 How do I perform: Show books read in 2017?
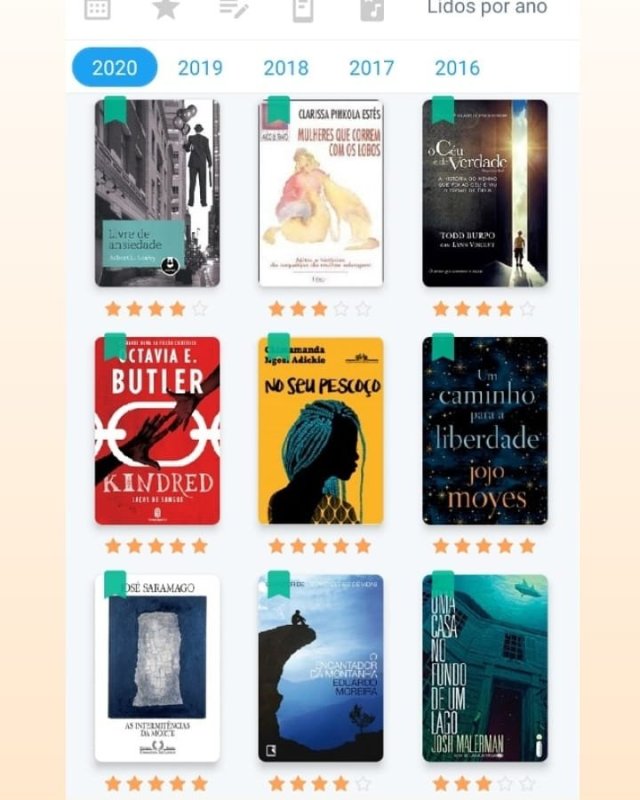point(371,68)
